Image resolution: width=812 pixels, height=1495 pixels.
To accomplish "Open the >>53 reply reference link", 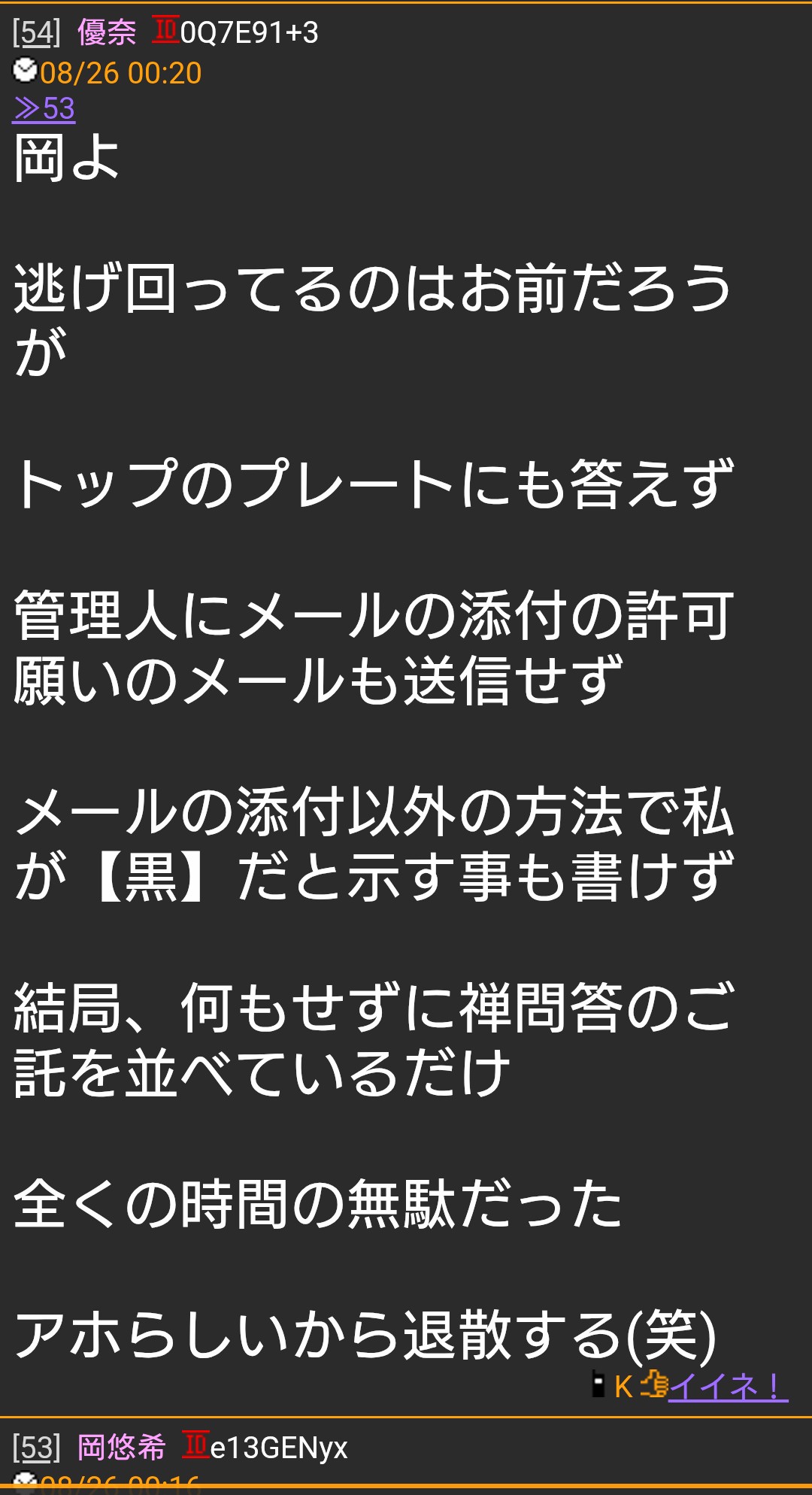I will coord(44,109).
